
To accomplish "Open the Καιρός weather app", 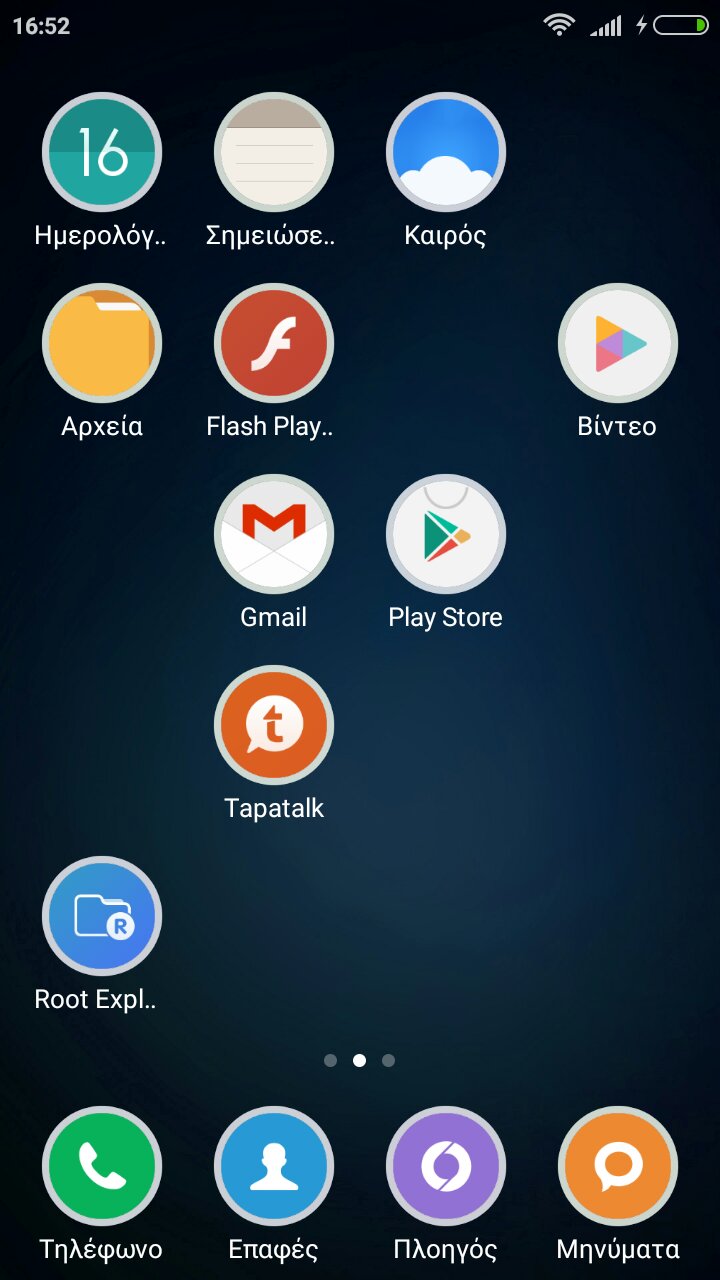I will (446, 153).
